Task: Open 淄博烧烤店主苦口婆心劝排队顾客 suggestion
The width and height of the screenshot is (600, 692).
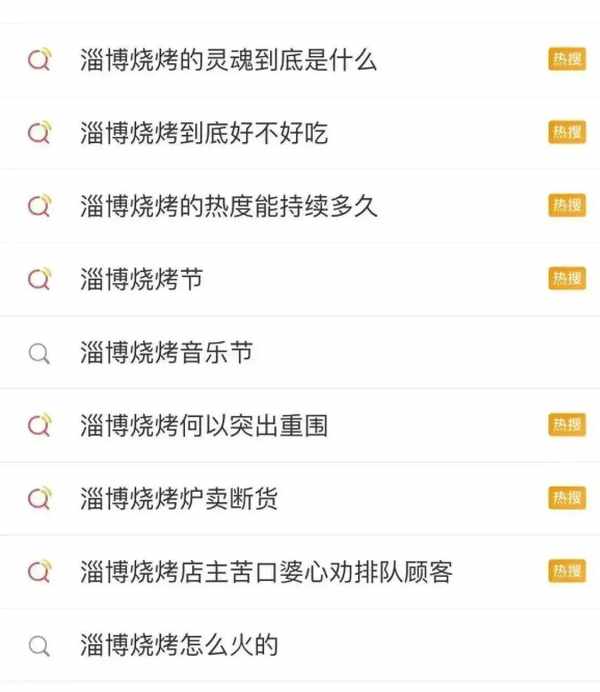Action: pos(266,572)
